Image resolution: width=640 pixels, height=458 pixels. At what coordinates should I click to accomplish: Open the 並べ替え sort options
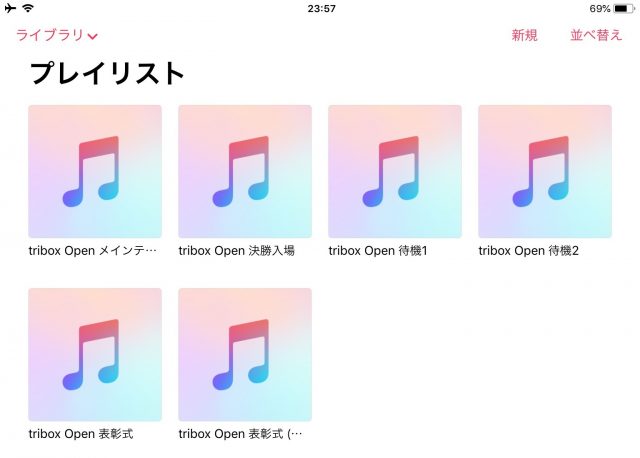click(596, 36)
